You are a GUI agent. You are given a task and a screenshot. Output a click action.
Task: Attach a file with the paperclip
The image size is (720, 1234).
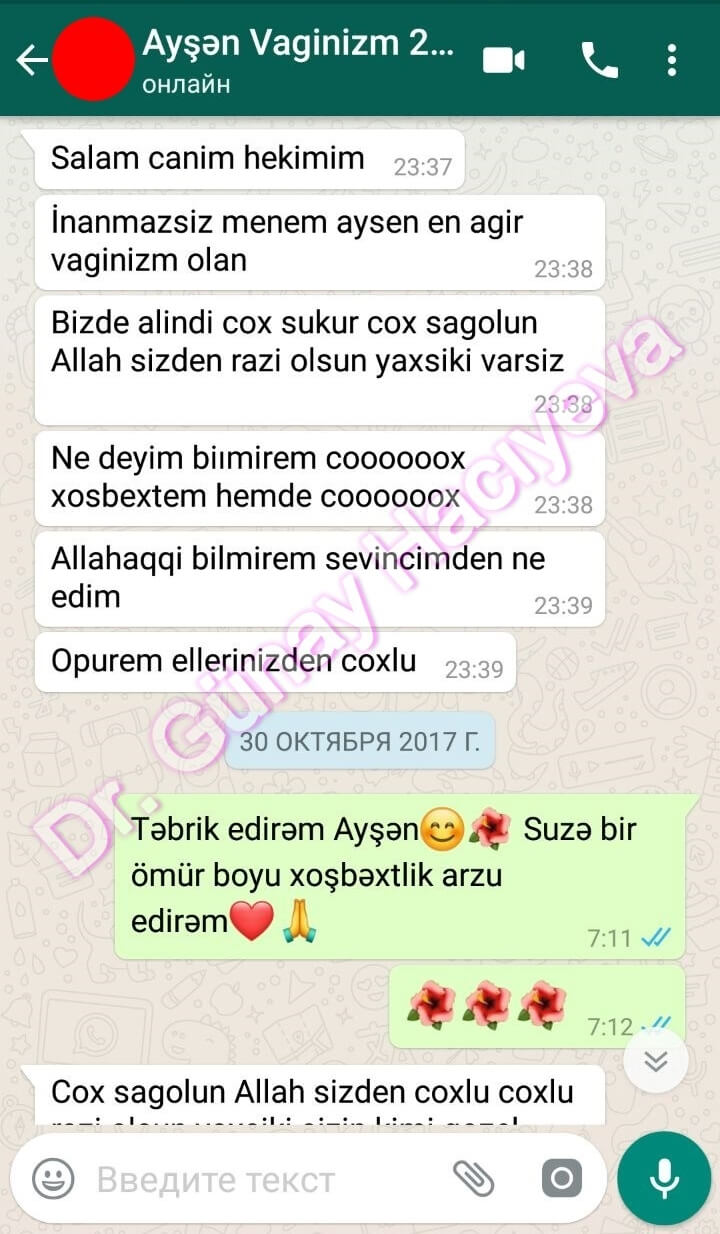[x=474, y=1179]
